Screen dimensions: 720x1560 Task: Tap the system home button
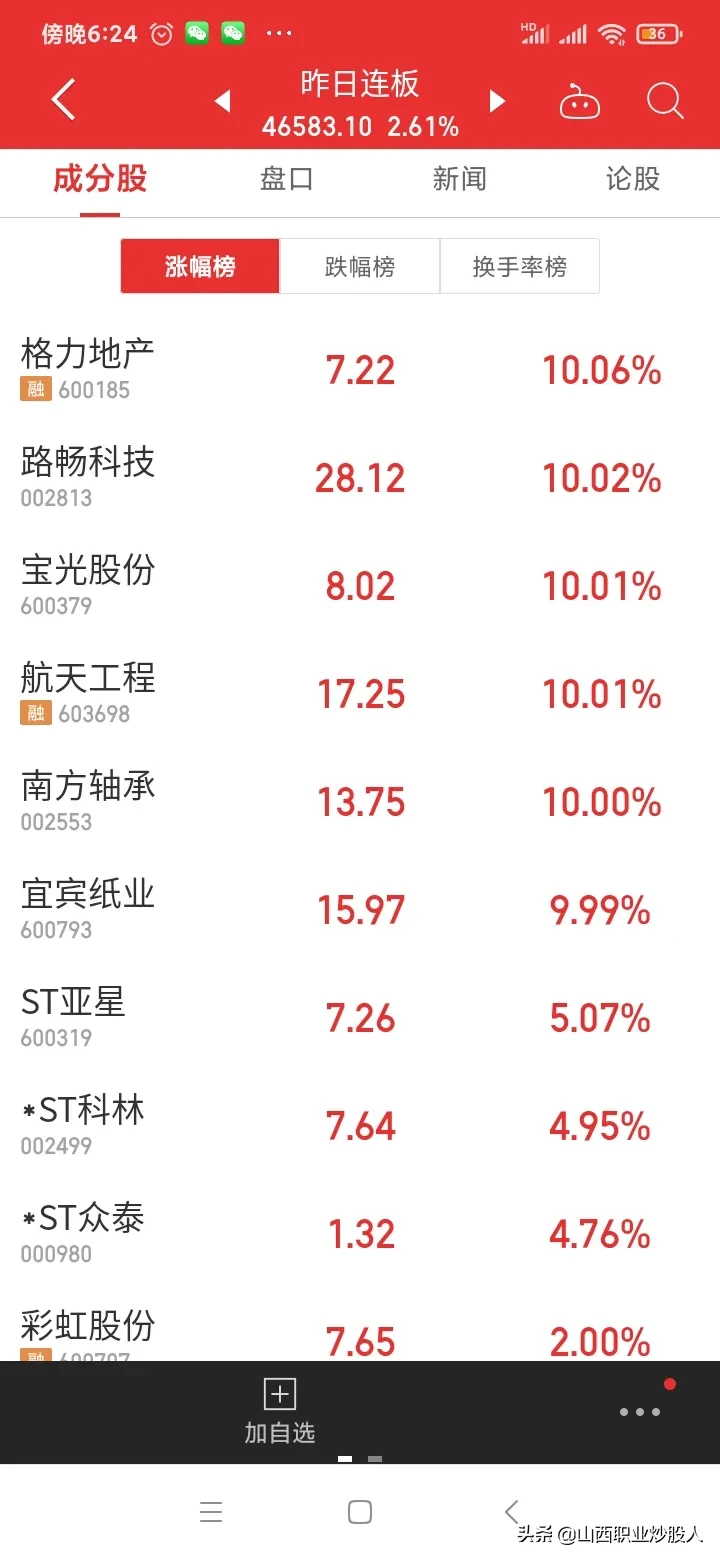click(360, 1512)
